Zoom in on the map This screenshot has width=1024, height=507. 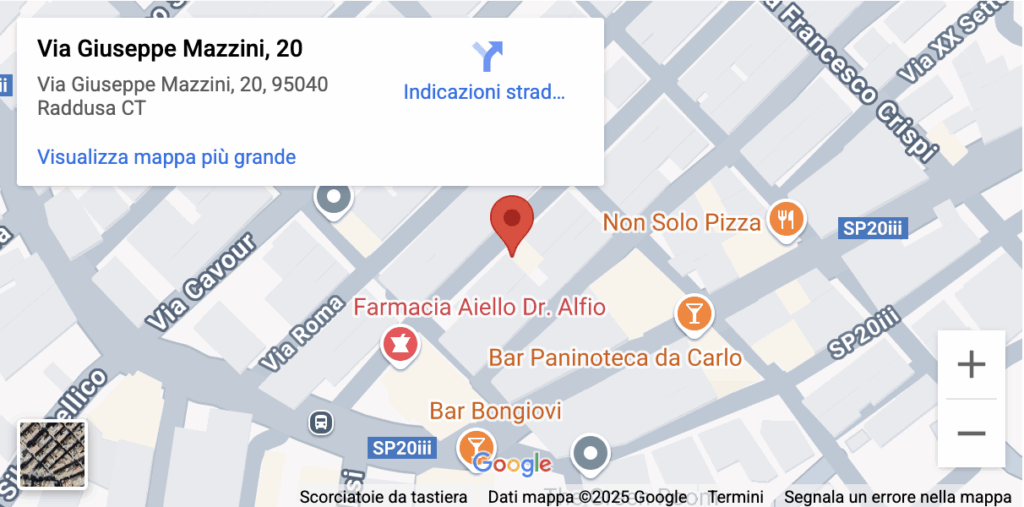pos(971,365)
